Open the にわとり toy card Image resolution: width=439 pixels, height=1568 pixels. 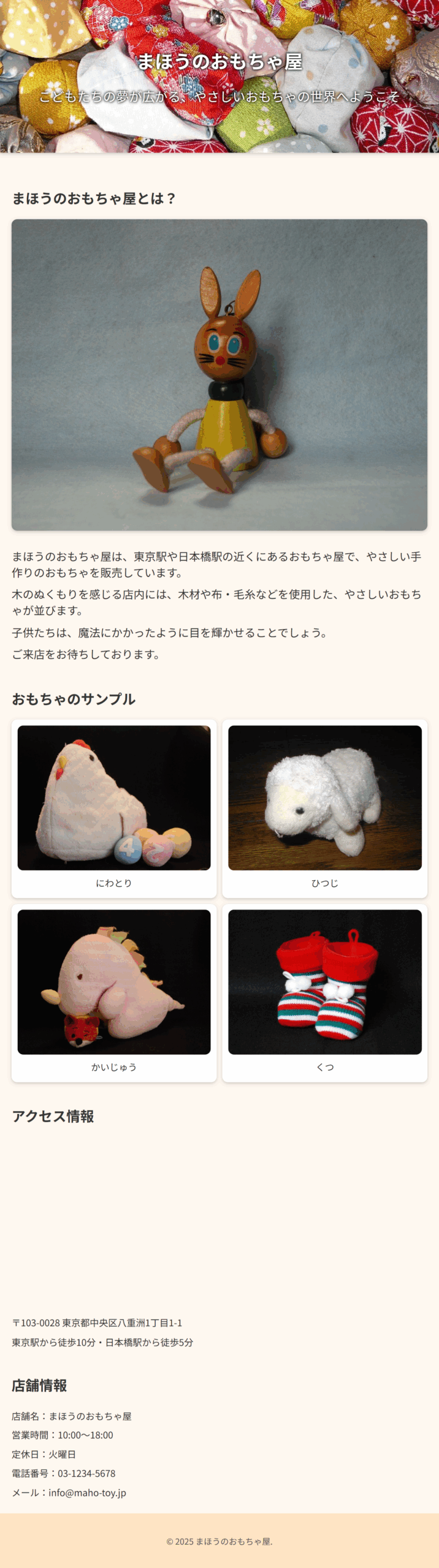coord(114,808)
